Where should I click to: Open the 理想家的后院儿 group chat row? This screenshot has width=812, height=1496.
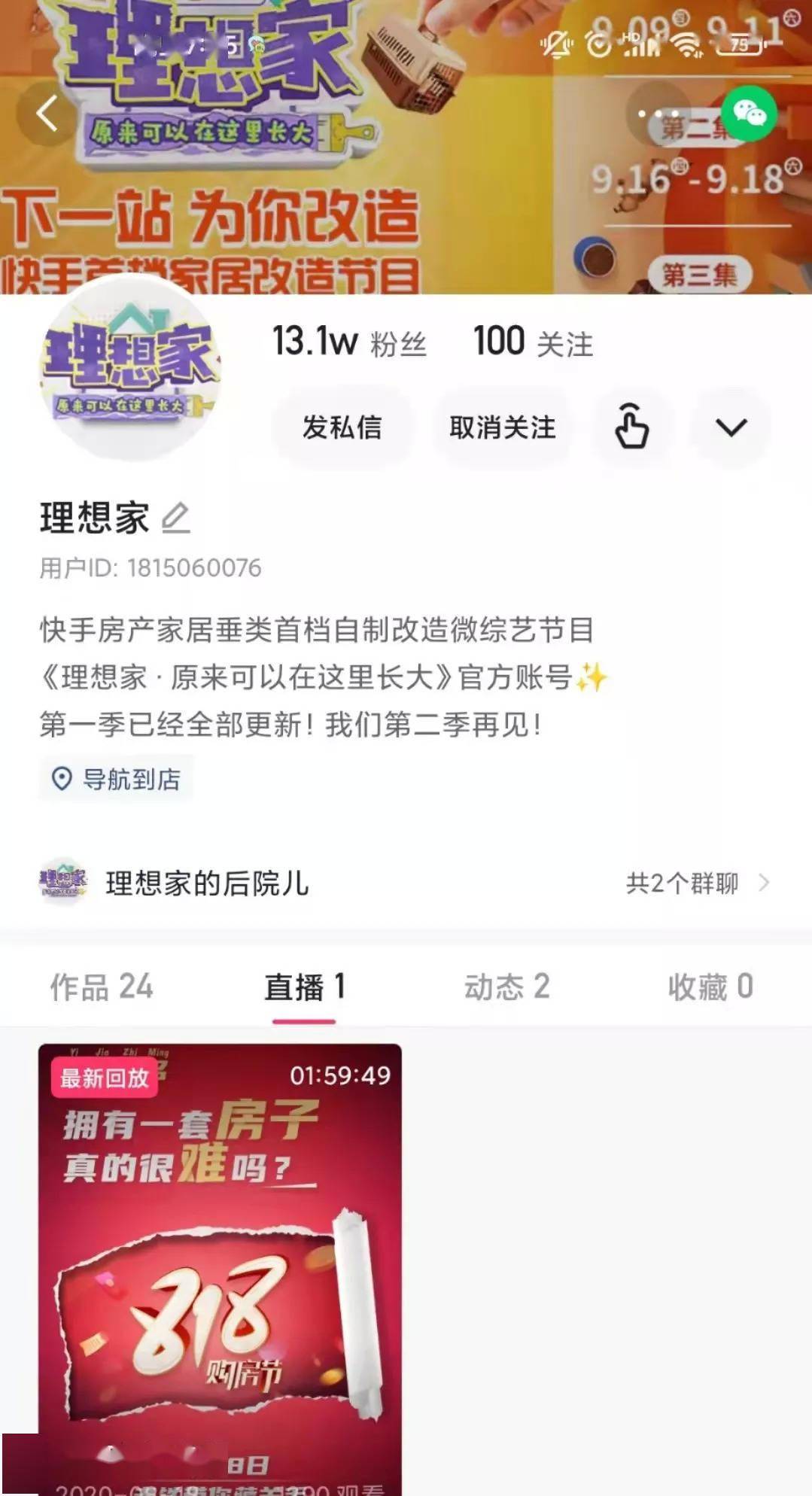pyautogui.click(x=406, y=883)
